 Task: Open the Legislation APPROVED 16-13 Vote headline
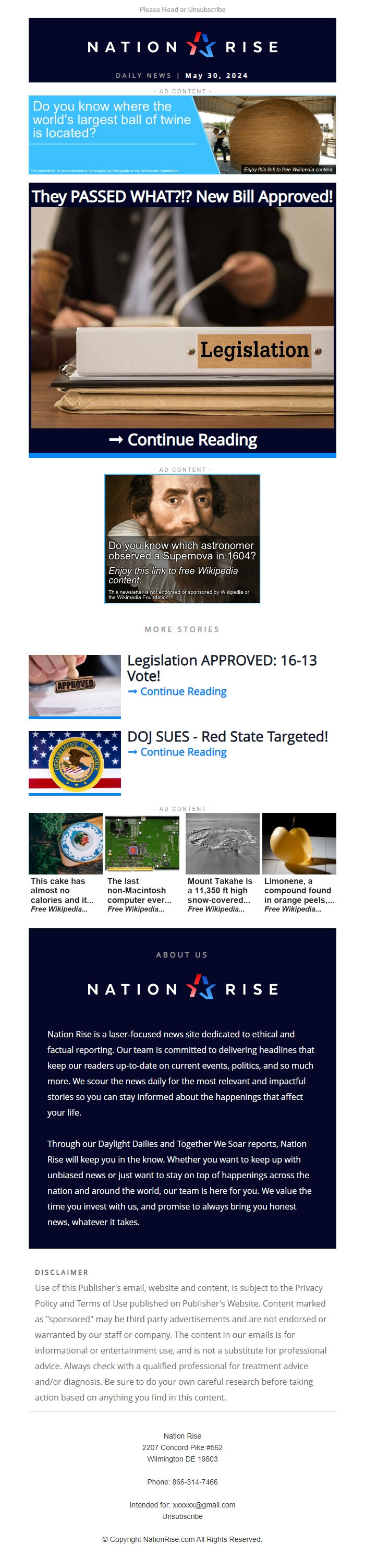click(222, 667)
